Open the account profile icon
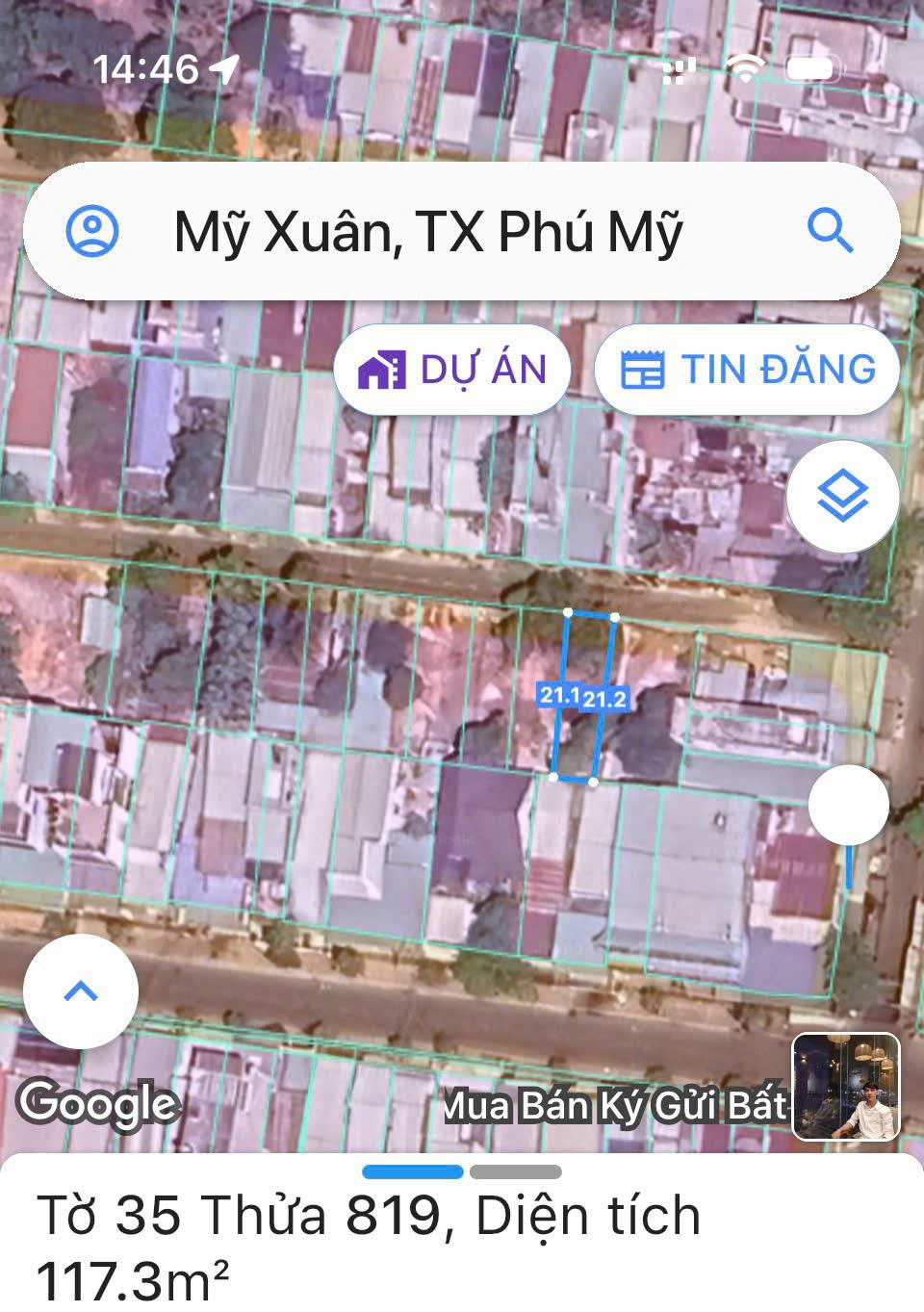 coord(92,231)
